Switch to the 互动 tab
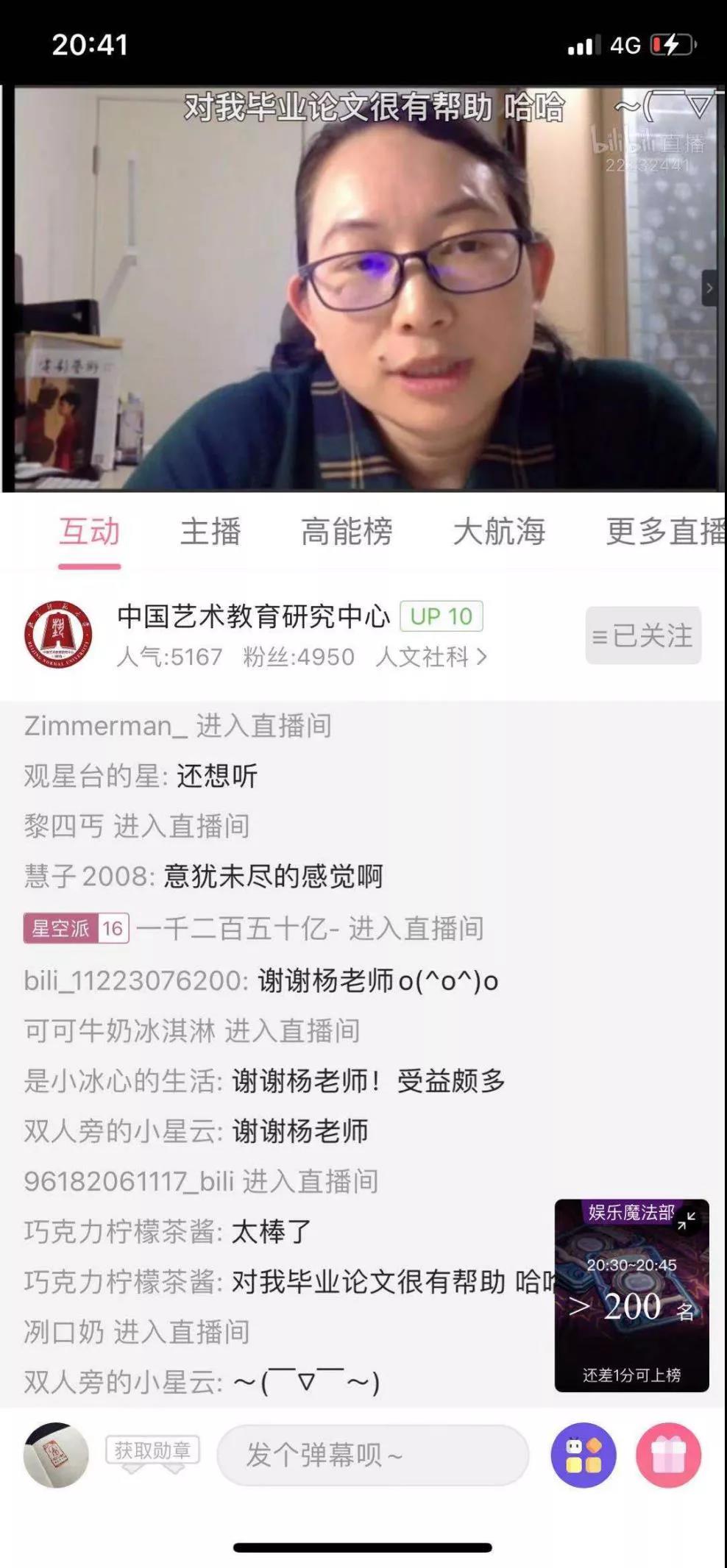Image resolution: width=727 pixels, height=1568 pixels. 89,532
